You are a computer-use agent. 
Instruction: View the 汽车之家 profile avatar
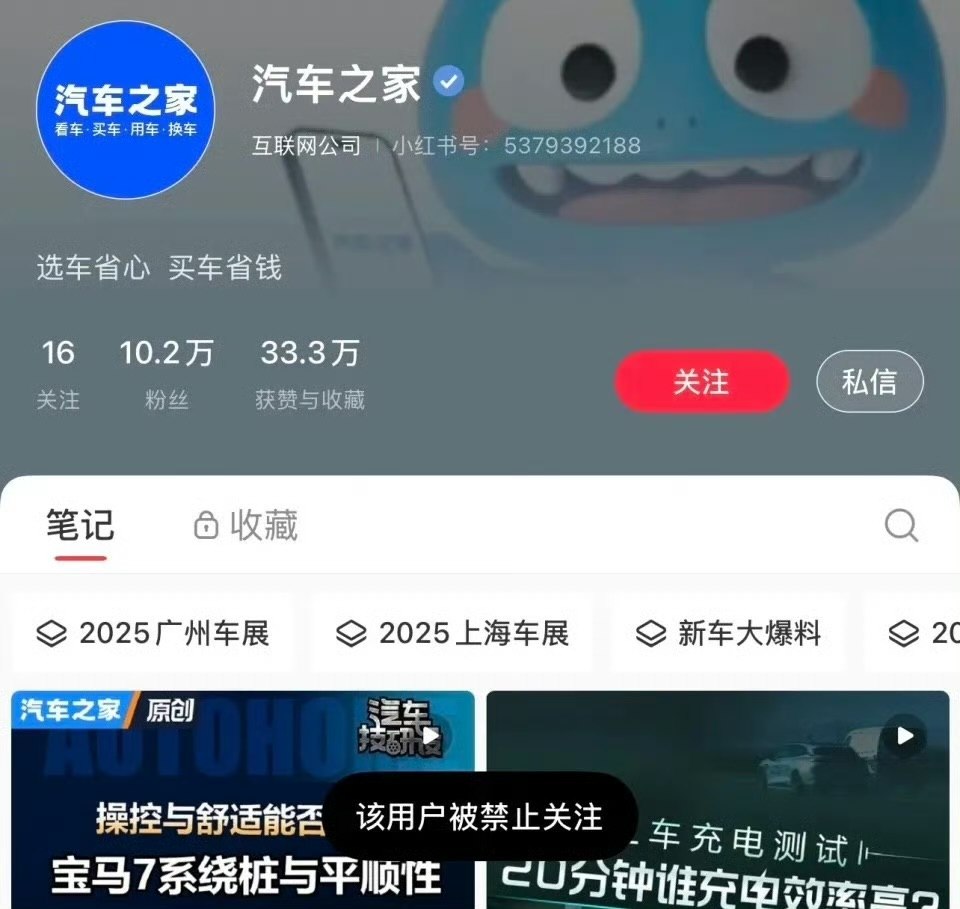point(125,109)
